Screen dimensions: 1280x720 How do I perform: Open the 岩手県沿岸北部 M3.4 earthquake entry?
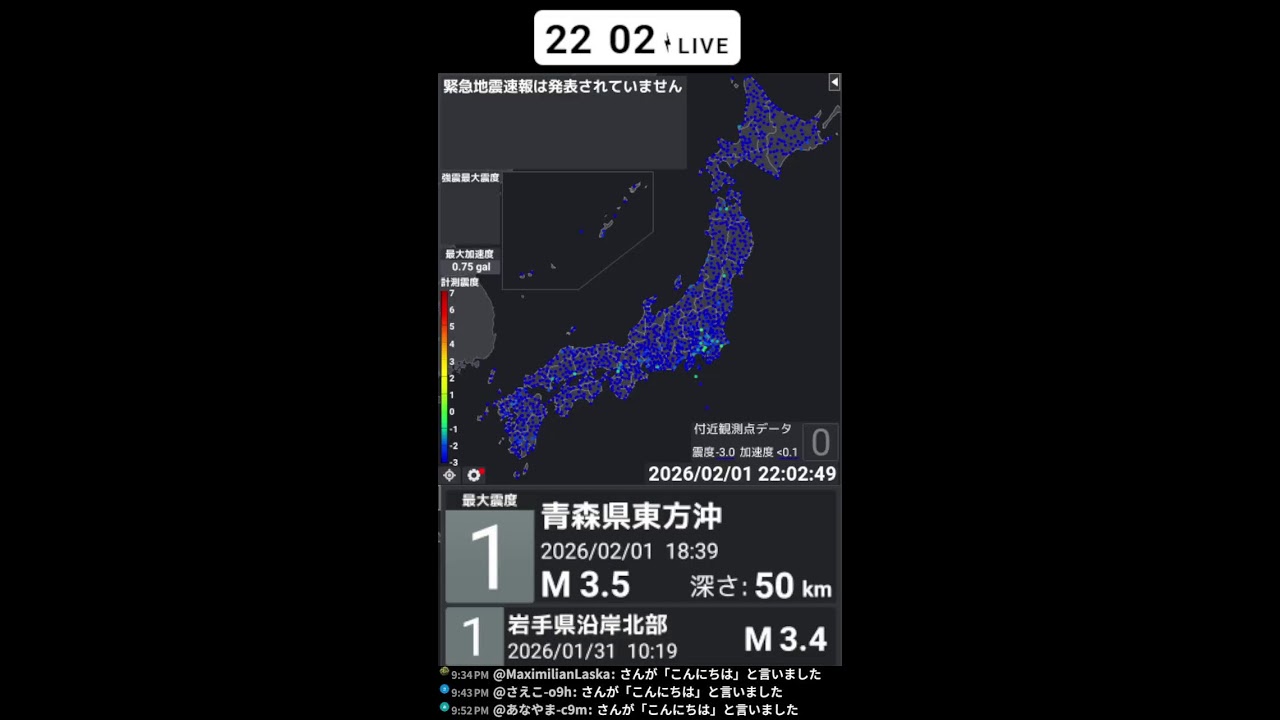(x=640, y=637)
